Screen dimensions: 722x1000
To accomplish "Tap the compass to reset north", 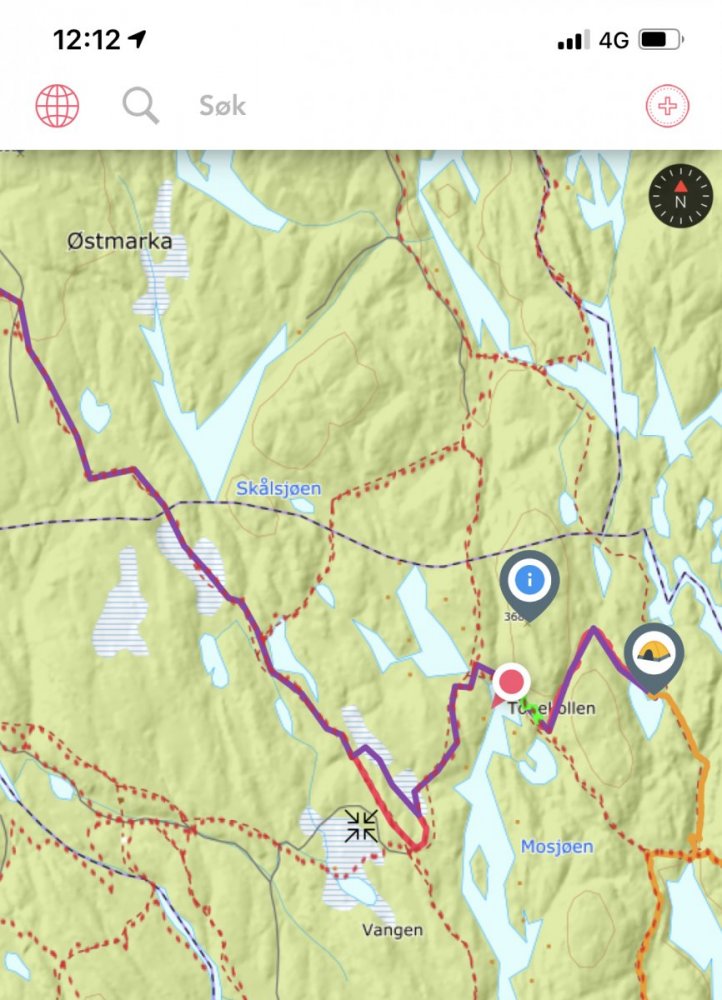I will coord(680,195).
